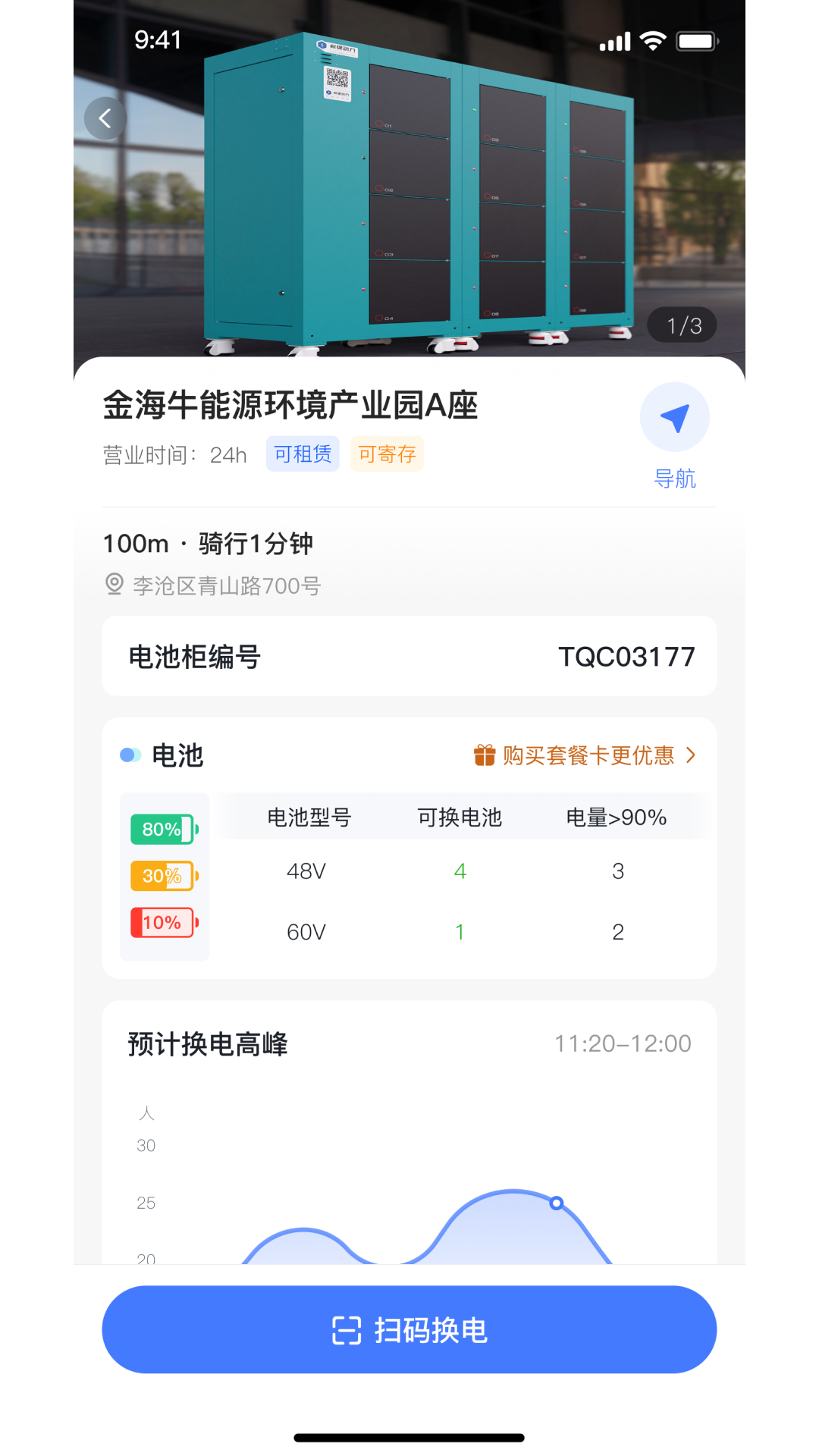Screen dimensions: 819x1456
Task: Open 购买套餐卡更优惠 via its chevron arrow
Action: (691, 755)
